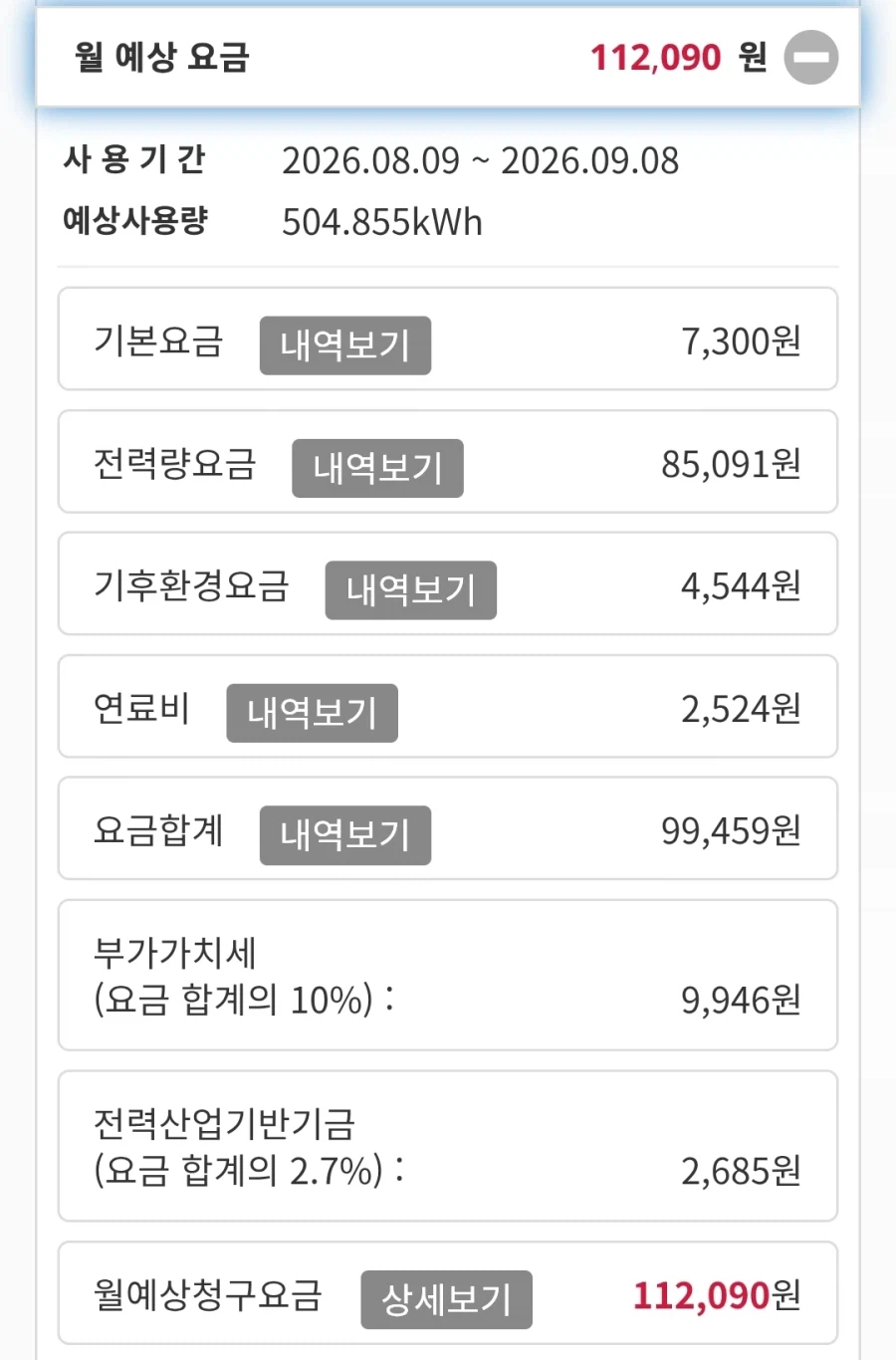Collapse the 월 예상 요금 section

point(810,58)
